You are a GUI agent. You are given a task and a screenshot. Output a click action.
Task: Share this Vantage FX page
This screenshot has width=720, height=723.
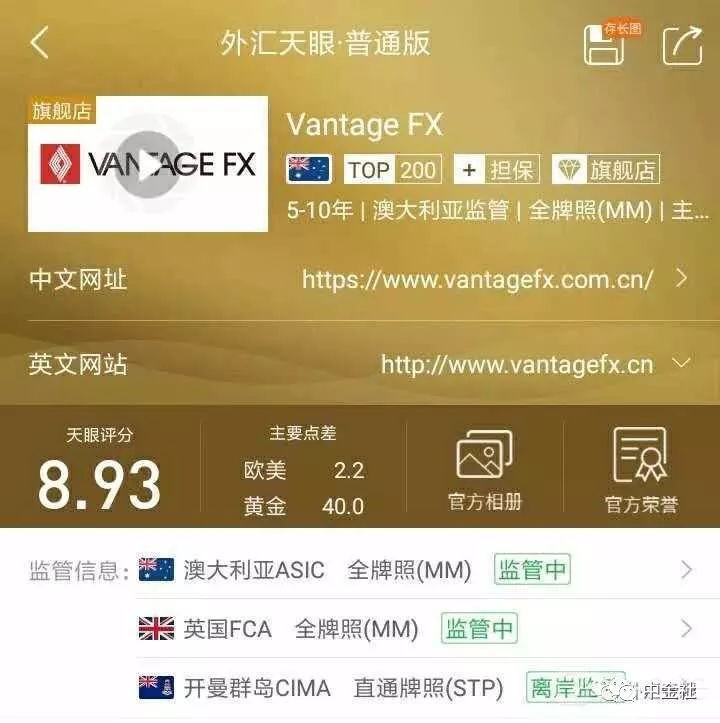pyautogui.click(x=683, y=44)
